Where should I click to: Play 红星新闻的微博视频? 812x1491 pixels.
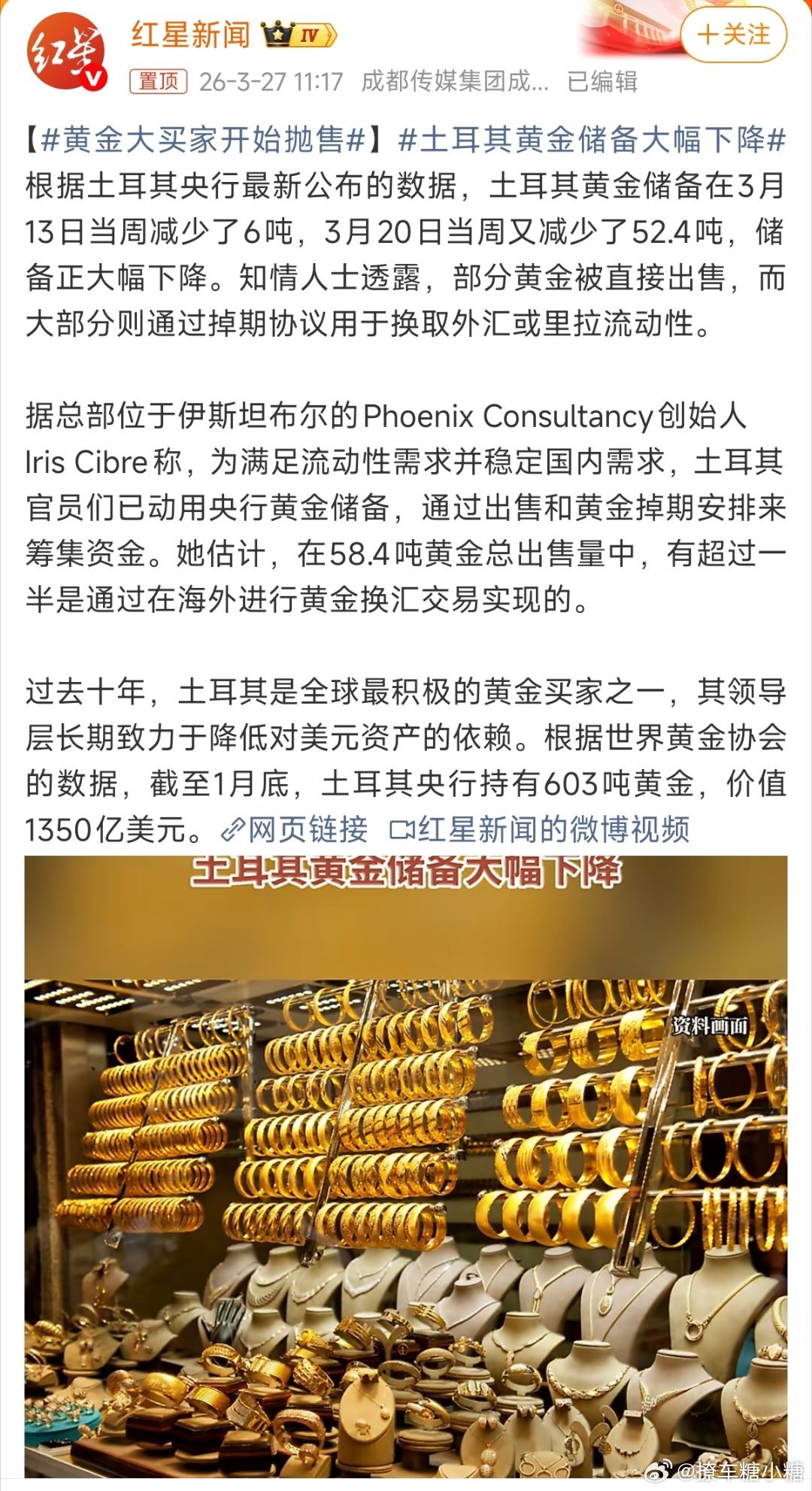pos(555,829)
